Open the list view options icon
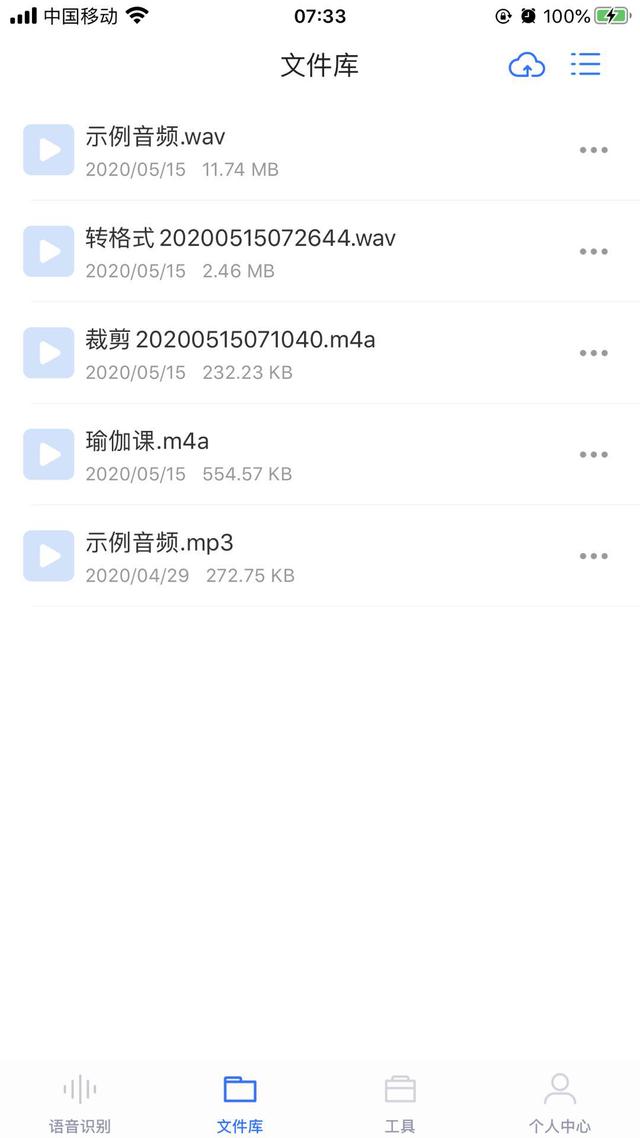 point(585,64)
